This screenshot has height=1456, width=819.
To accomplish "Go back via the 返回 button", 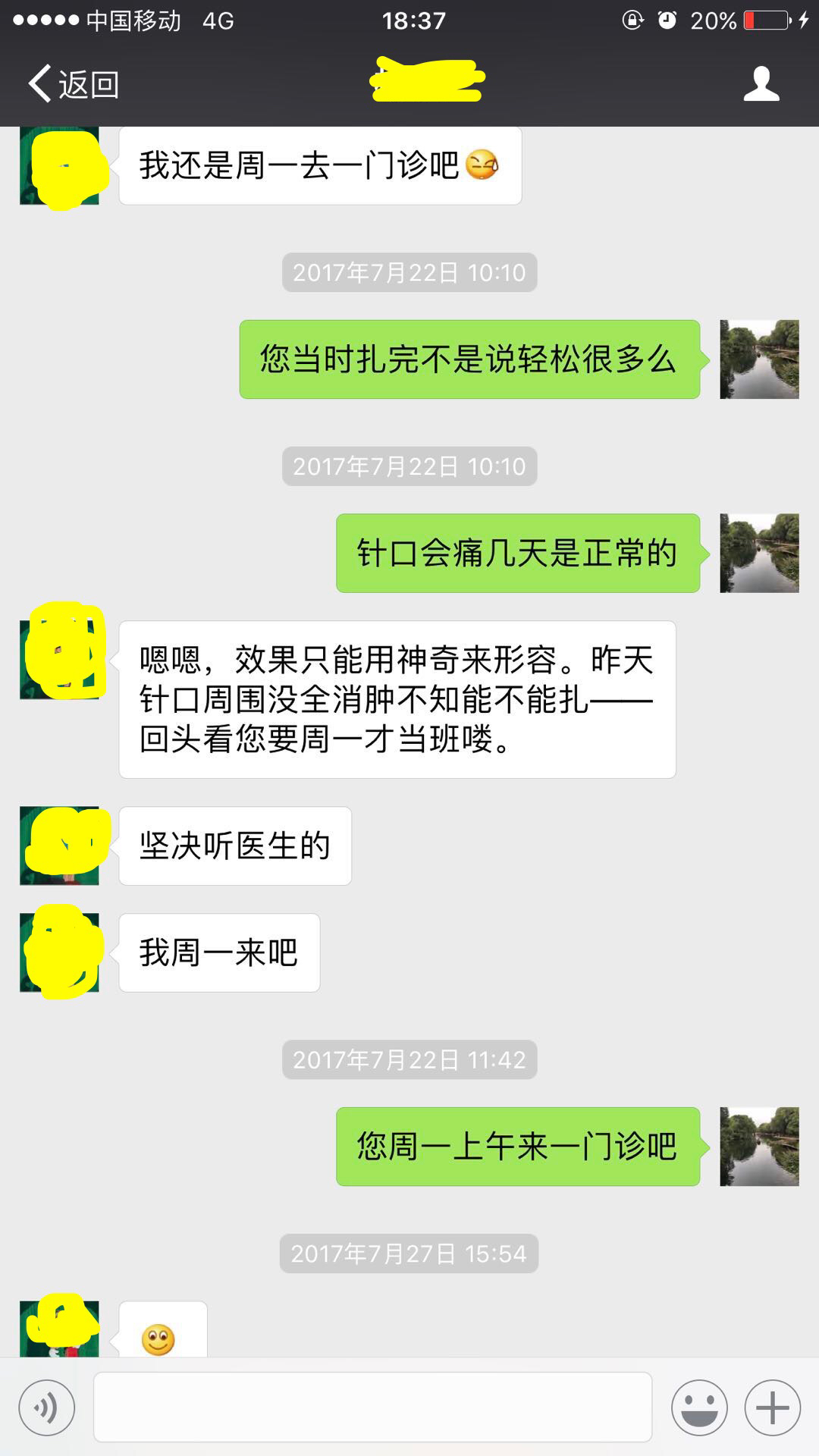I will click(x=74, y=83).
